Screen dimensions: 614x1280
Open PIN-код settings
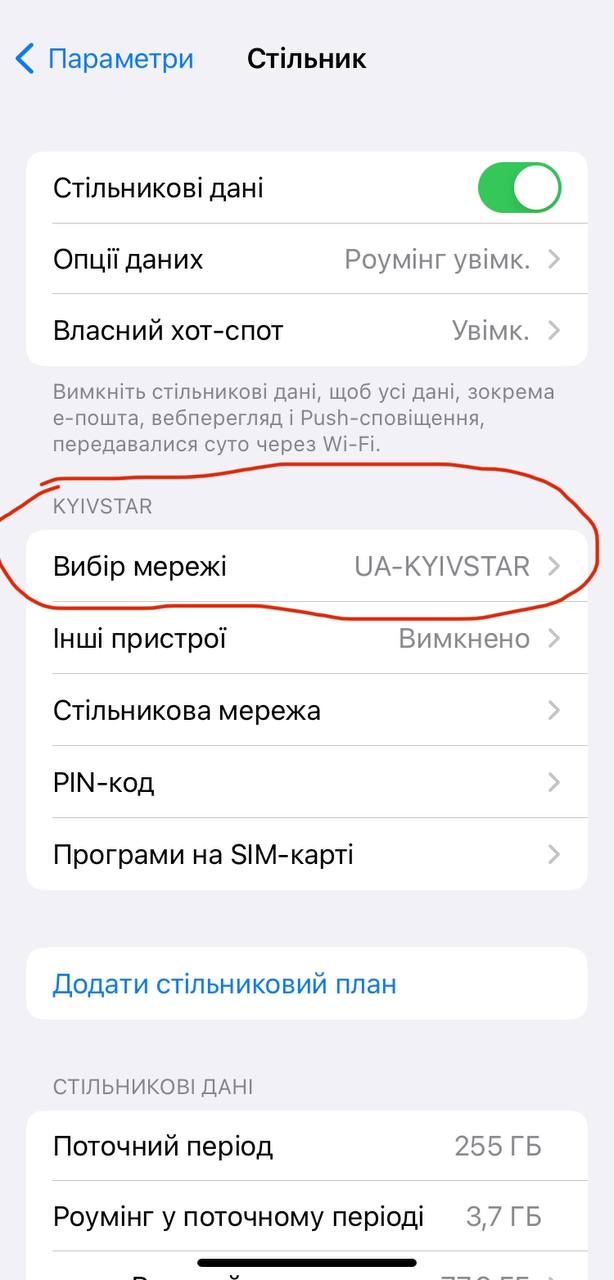[306, 783]
